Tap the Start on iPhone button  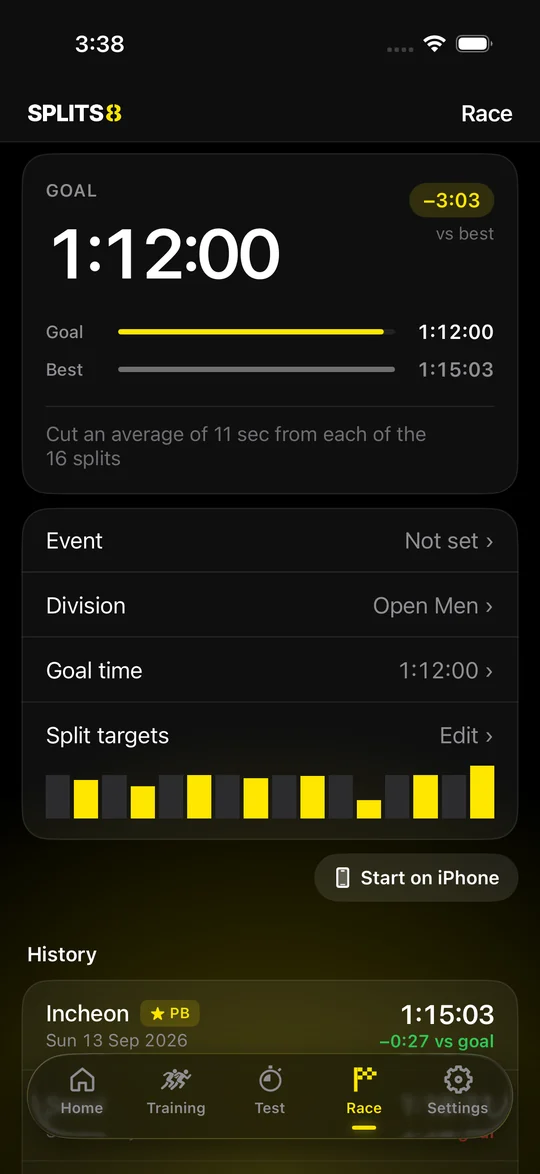point(416,878)
